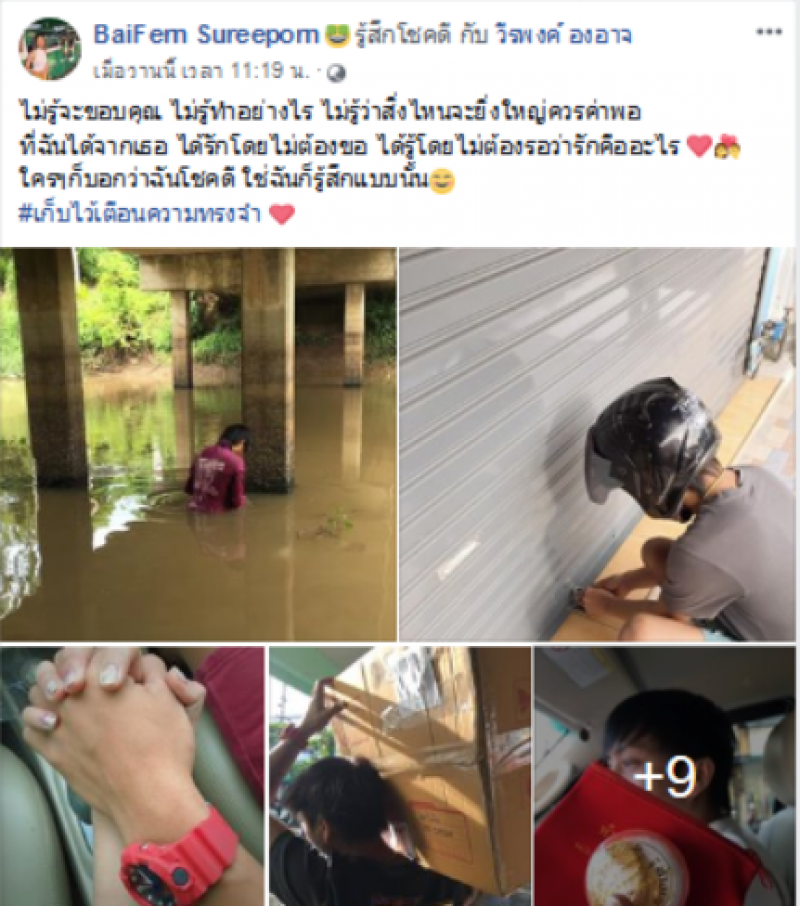View the +9 more photos tile
This screenshot has height=906, width=800.
pos(665,775)
